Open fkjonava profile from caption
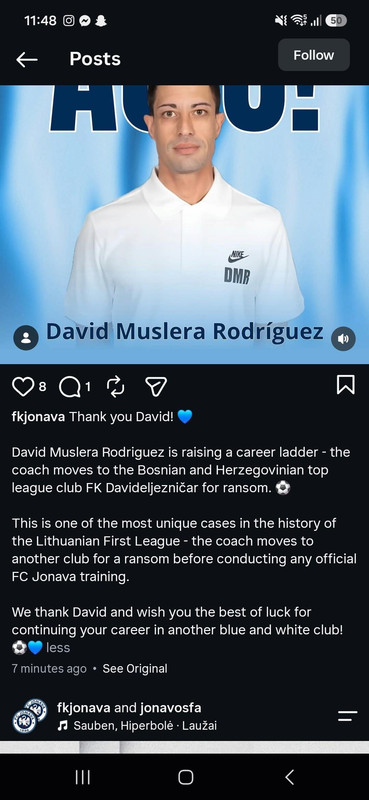 click(38, 417)
